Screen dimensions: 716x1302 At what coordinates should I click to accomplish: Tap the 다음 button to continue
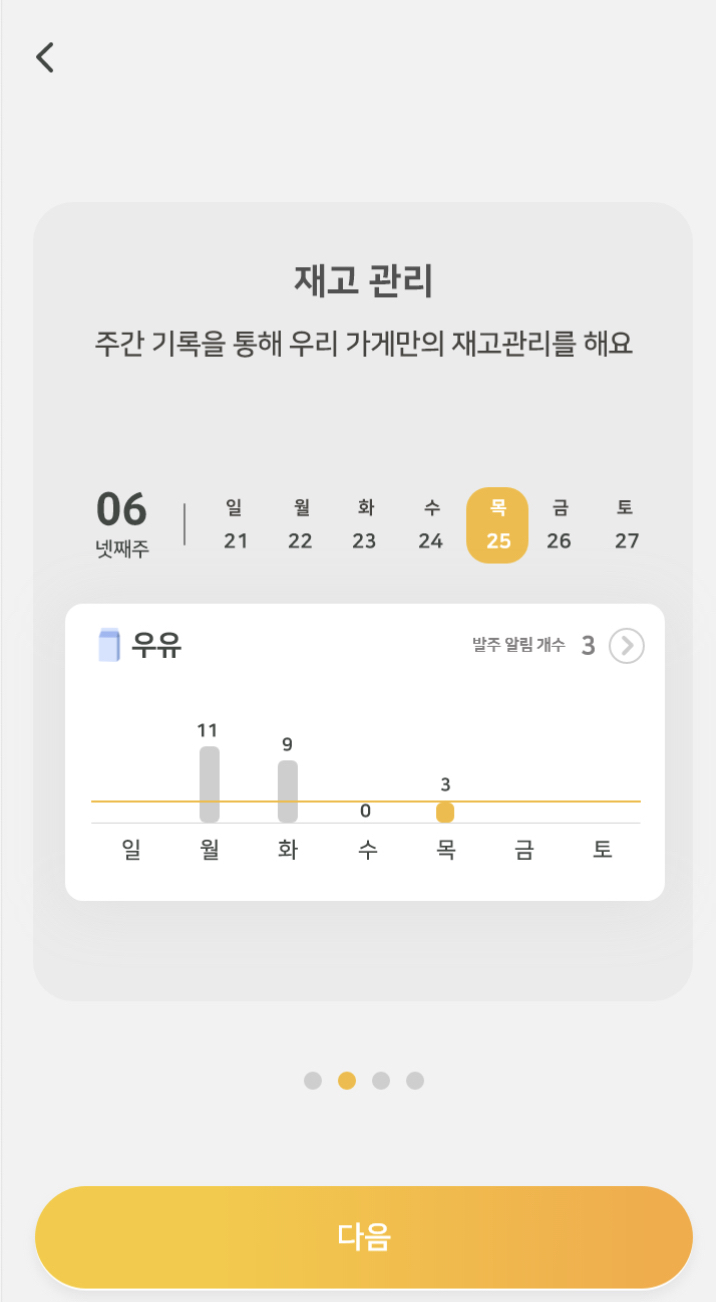pos(364,1237)
